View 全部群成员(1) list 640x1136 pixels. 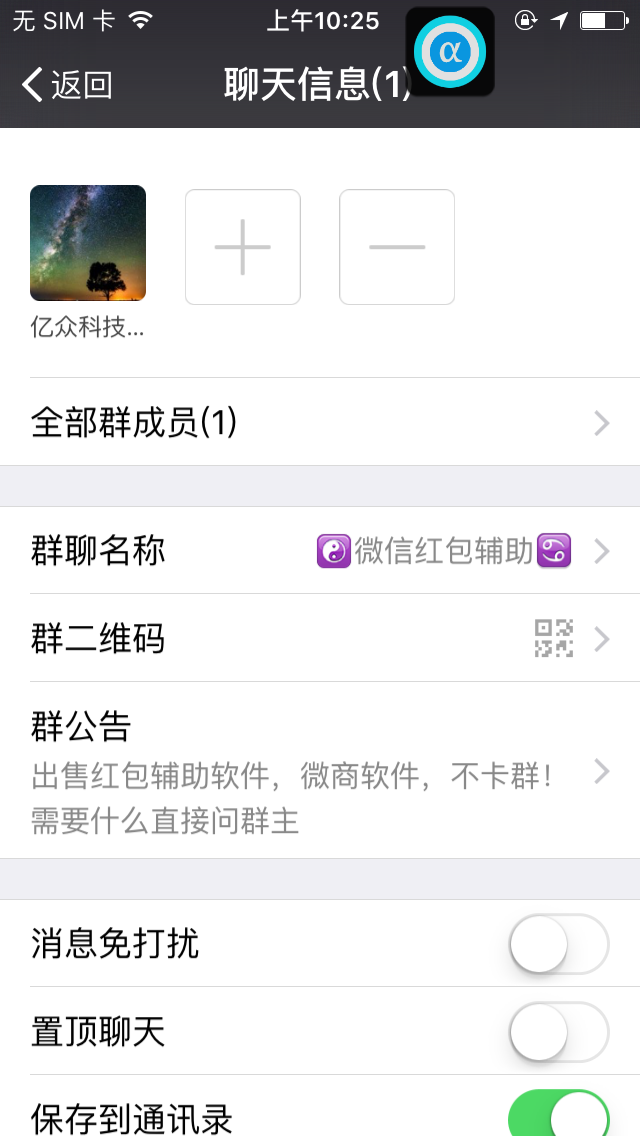coord(320,423)
